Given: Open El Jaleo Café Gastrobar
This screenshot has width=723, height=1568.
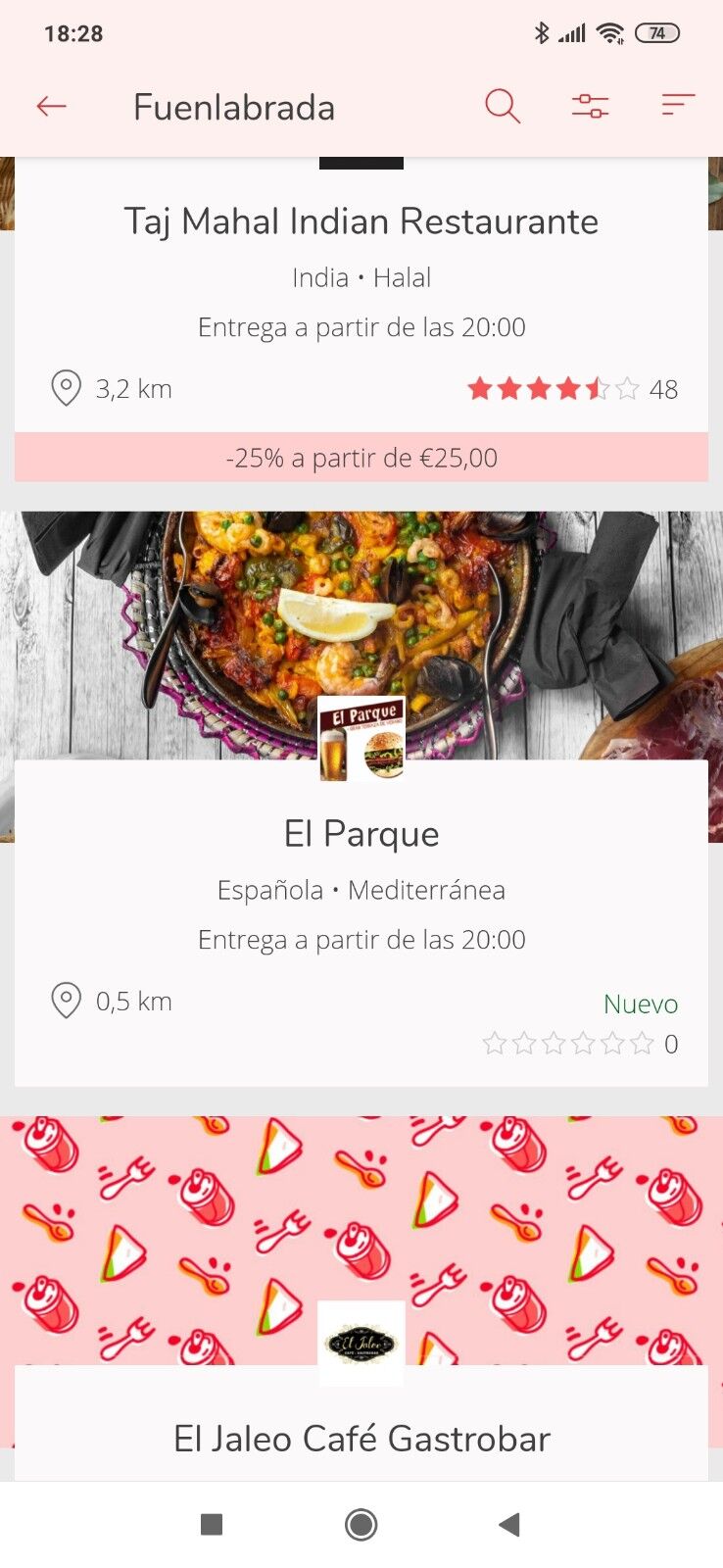Looking at the screenshot, I should click(361, 1438).
